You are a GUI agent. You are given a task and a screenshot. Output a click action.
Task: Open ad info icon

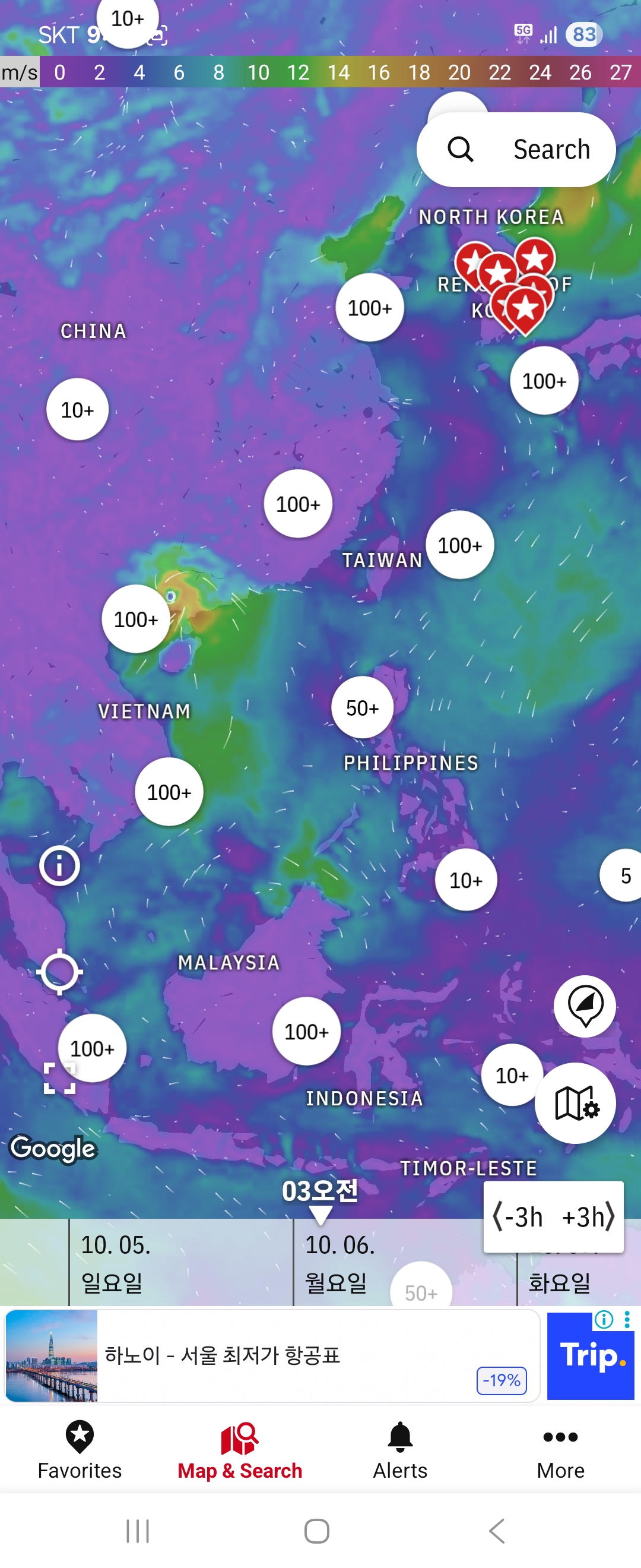pyautogui.click(x=604, y=1320)
